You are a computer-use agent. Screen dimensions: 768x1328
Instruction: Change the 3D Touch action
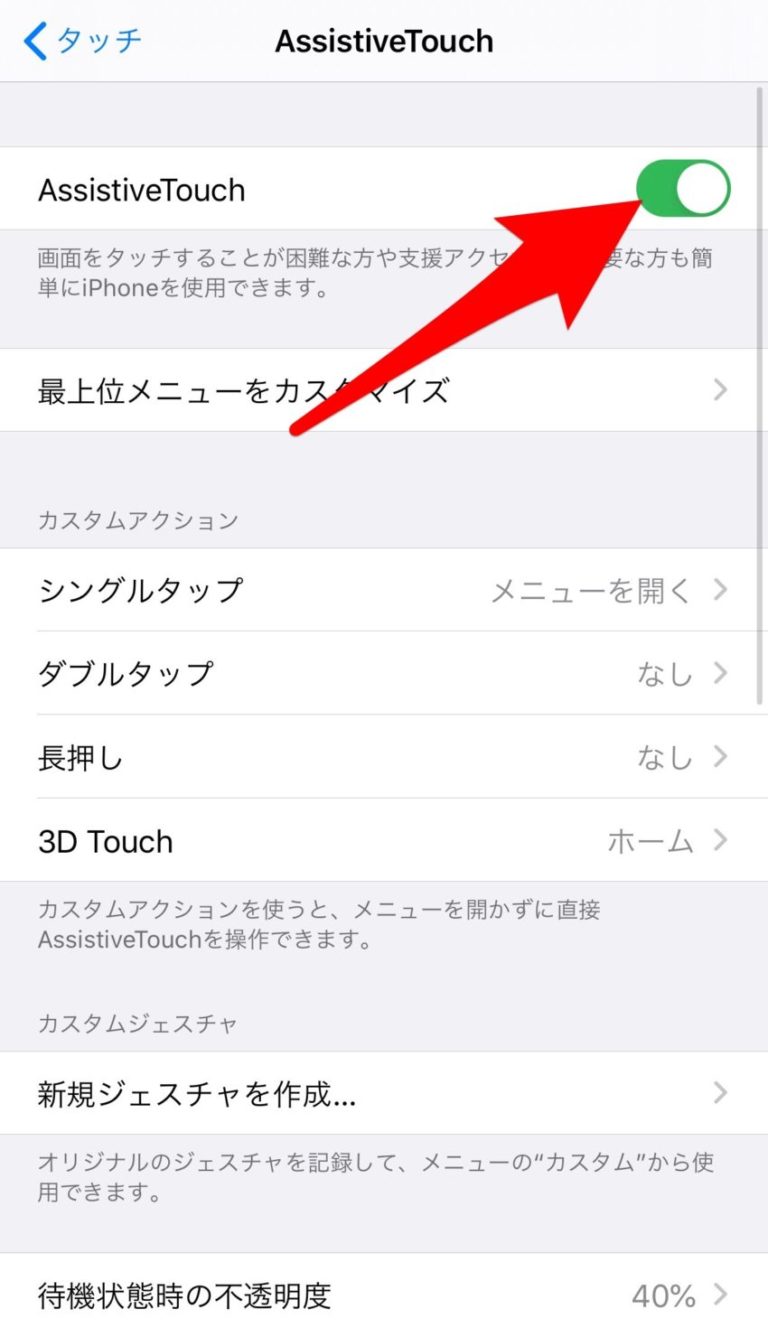point(384,841)
